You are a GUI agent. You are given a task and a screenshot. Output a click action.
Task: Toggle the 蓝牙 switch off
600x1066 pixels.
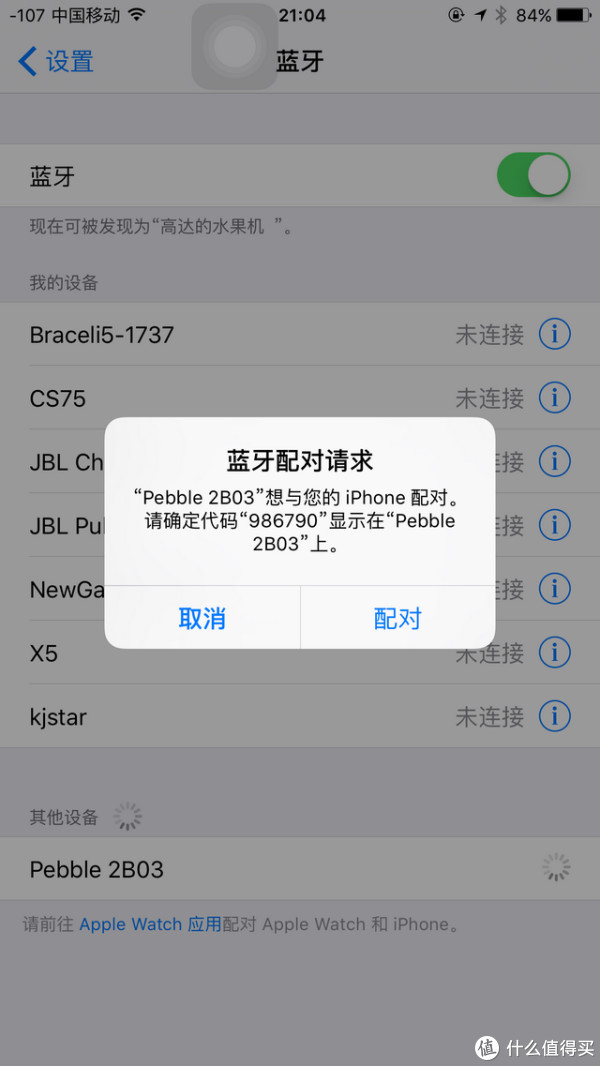coord(533,175)
